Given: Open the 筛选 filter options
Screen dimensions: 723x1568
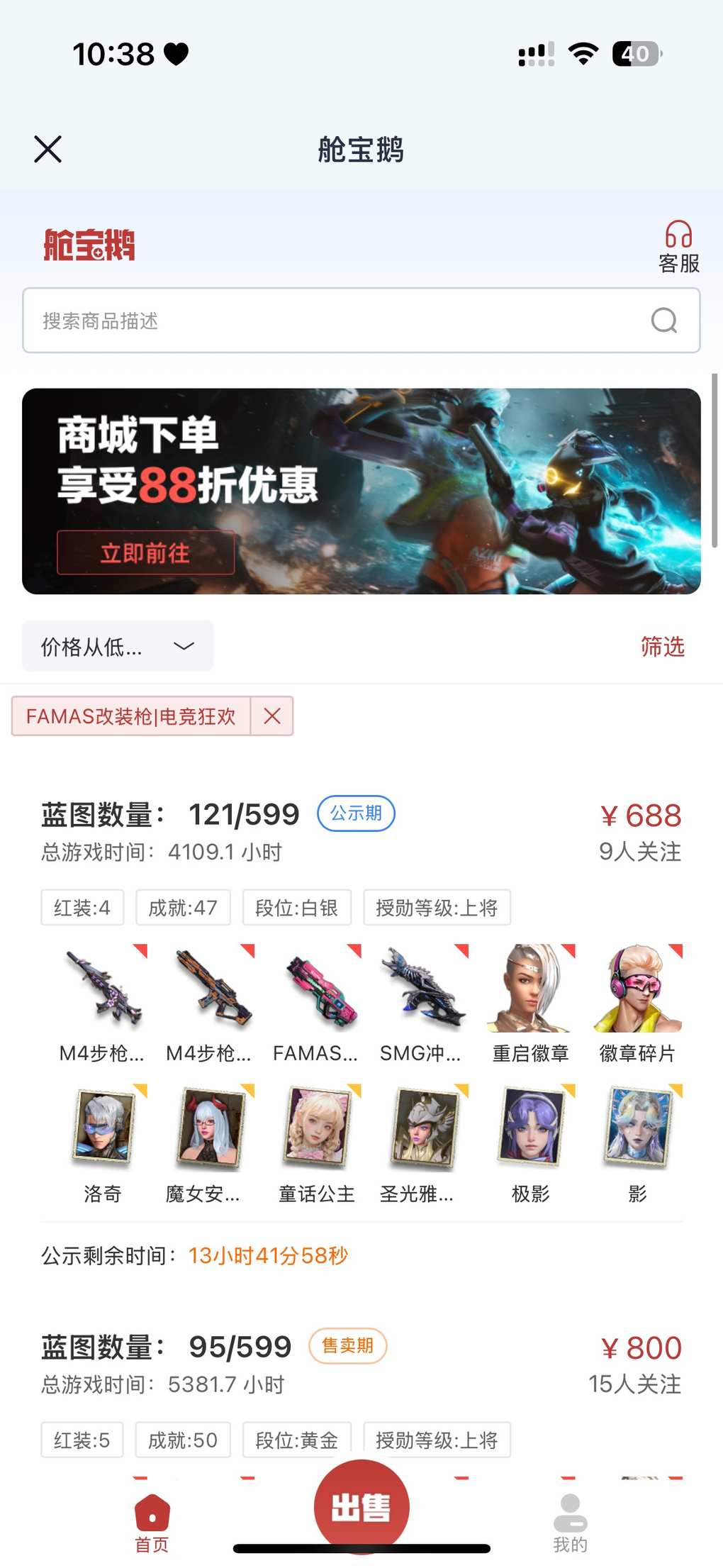Looking at the screenshot, I should pyautogui.click(x=662, y=646).
